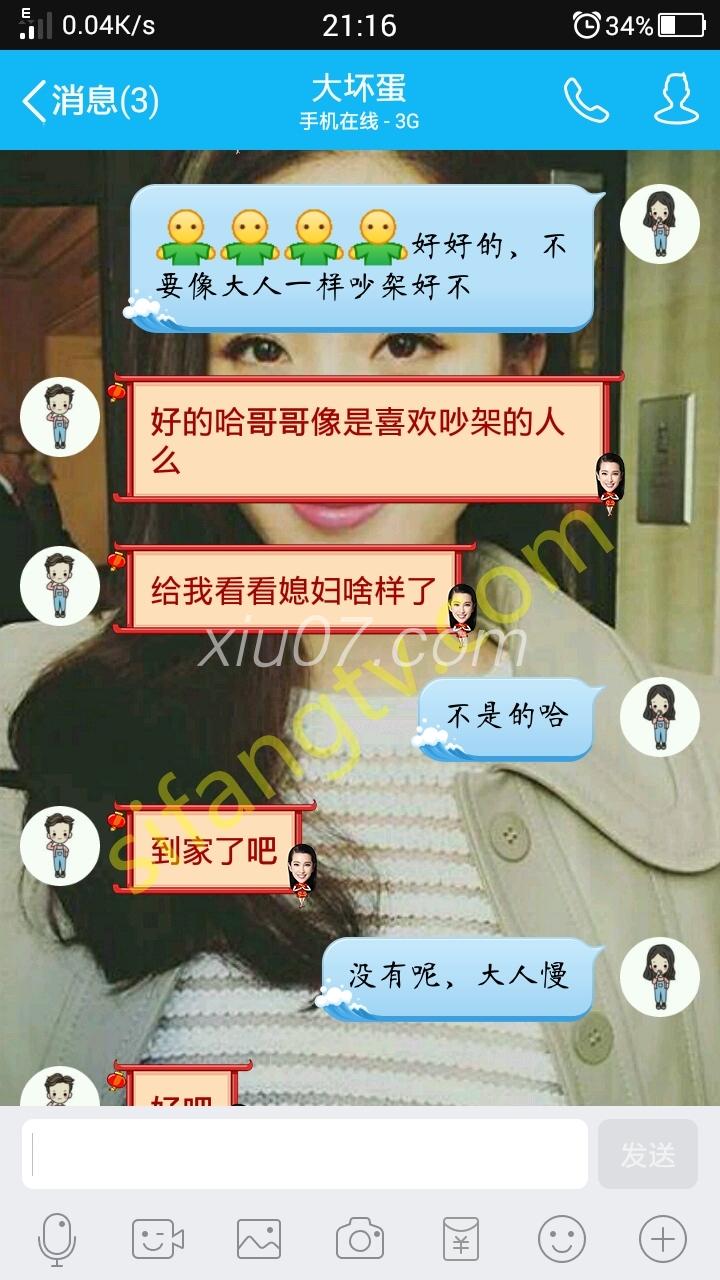
Task: Open more options with plus icon
Action: tap(662, 1240)
